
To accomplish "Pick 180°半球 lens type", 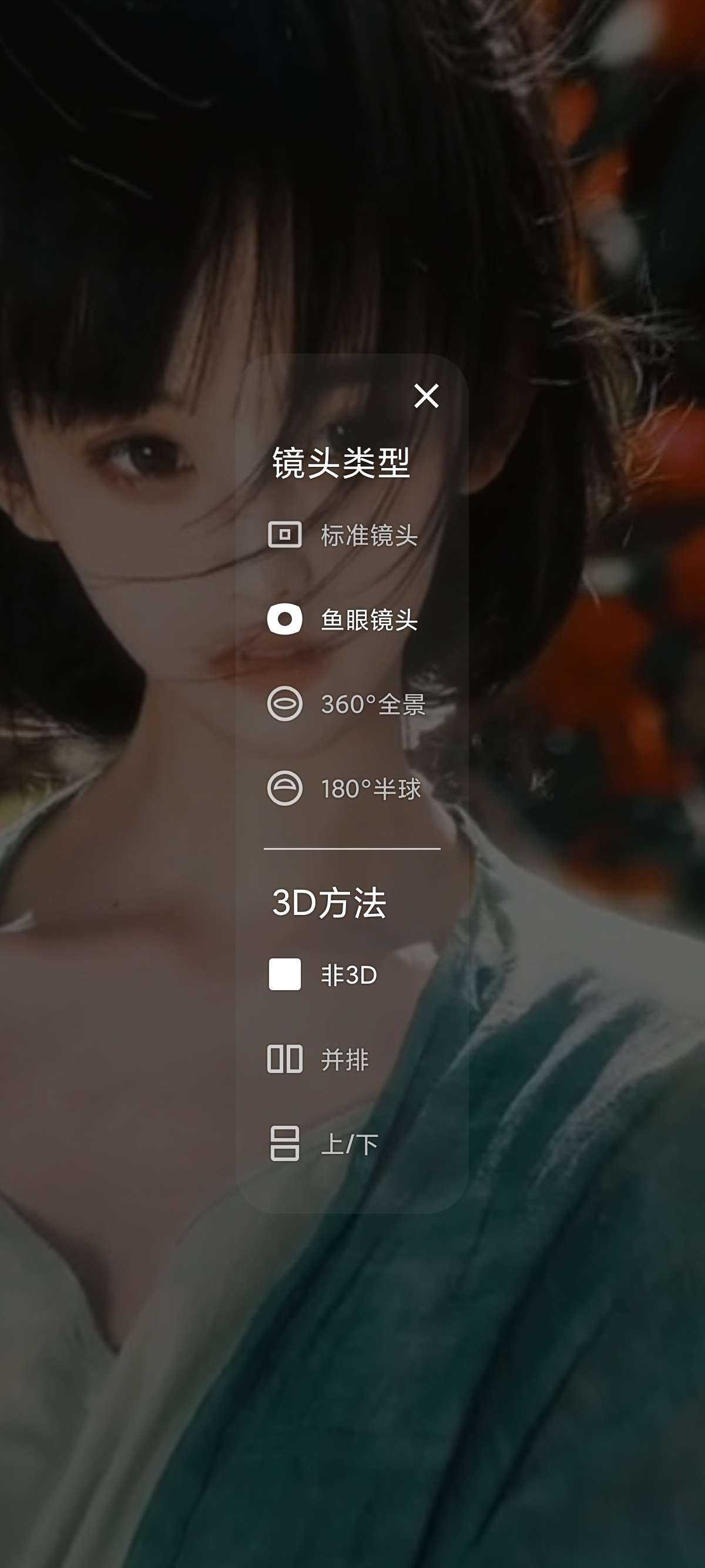I will (344, 789).
